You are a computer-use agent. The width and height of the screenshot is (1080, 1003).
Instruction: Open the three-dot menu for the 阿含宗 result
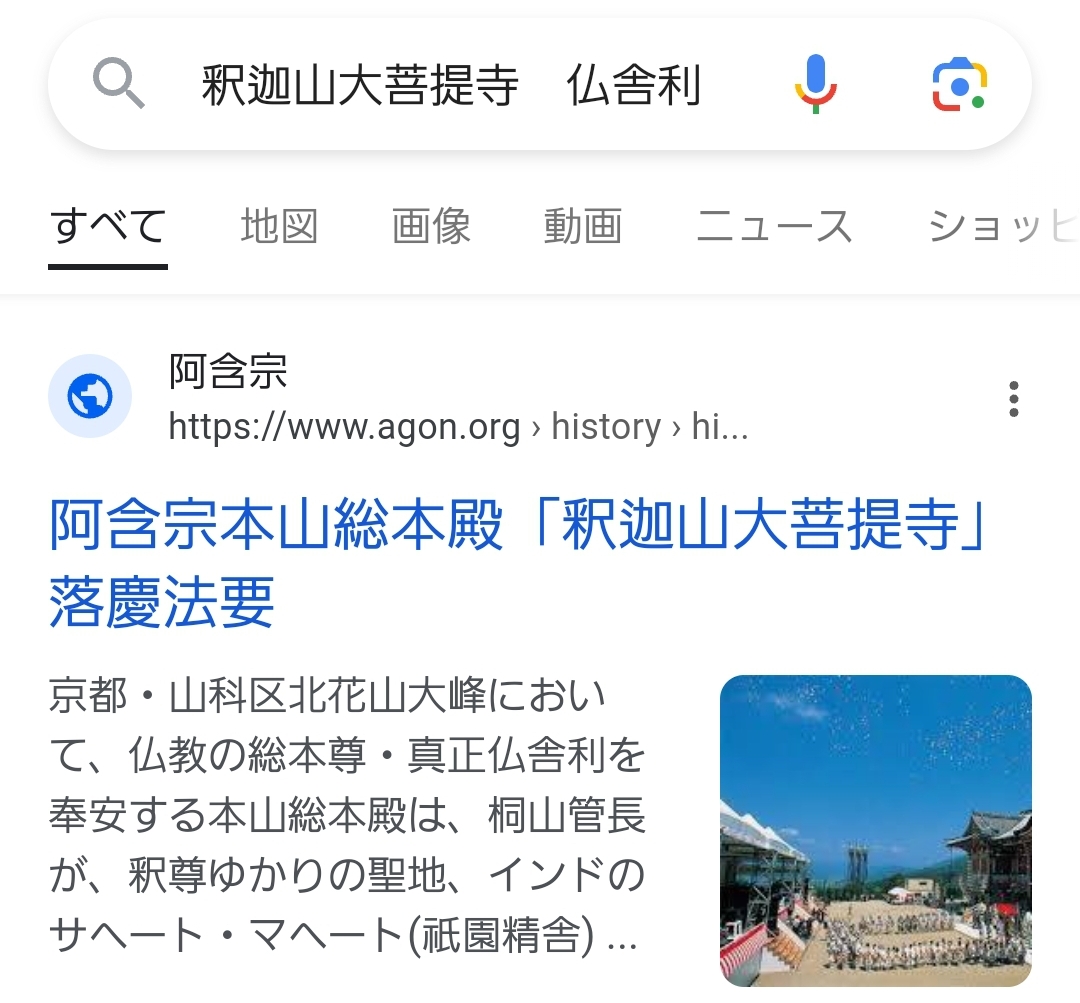click(1014, 399)
